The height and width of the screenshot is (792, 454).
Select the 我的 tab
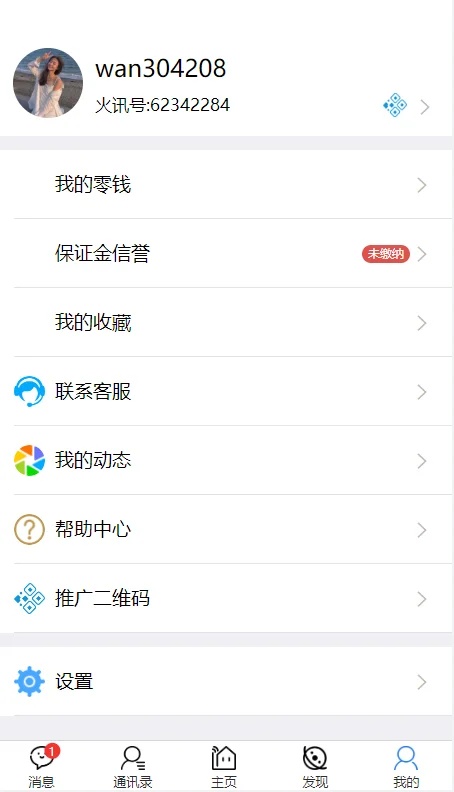coord(406,766)
